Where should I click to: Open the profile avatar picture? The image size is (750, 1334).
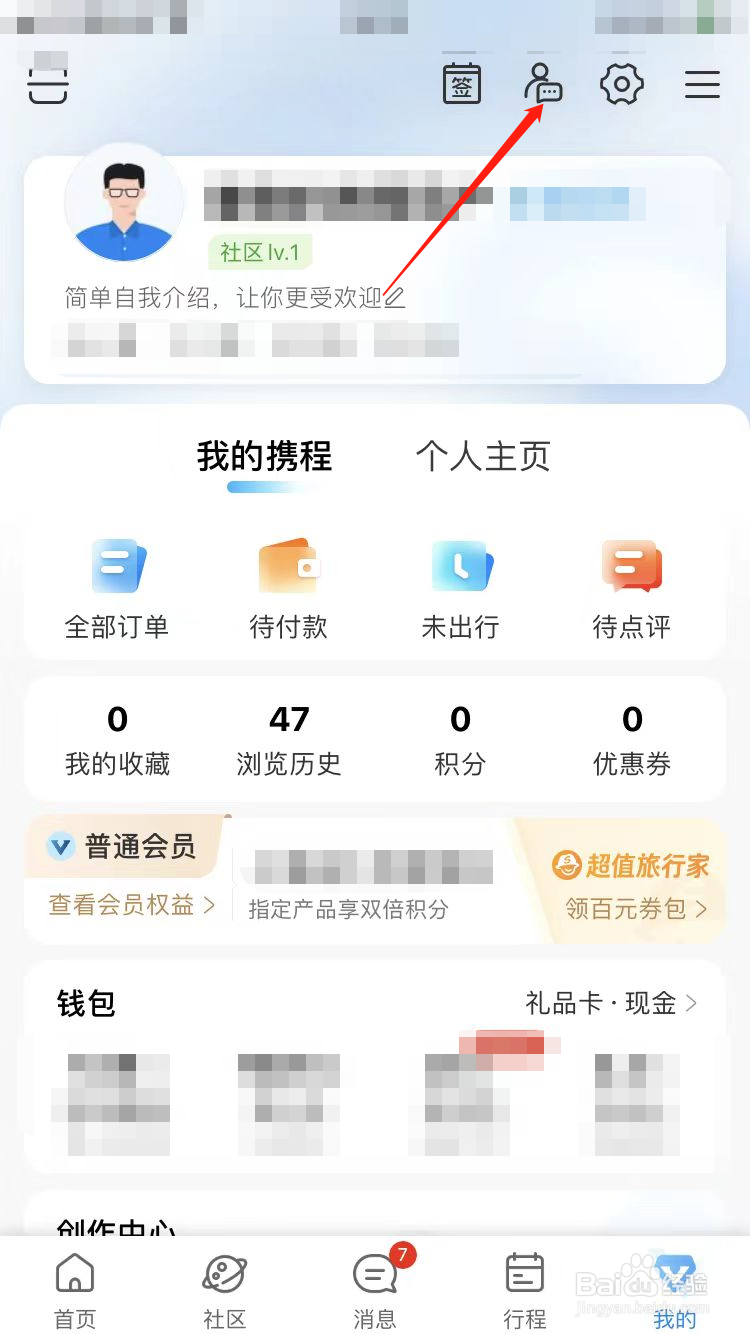click(x=124, y=203)
